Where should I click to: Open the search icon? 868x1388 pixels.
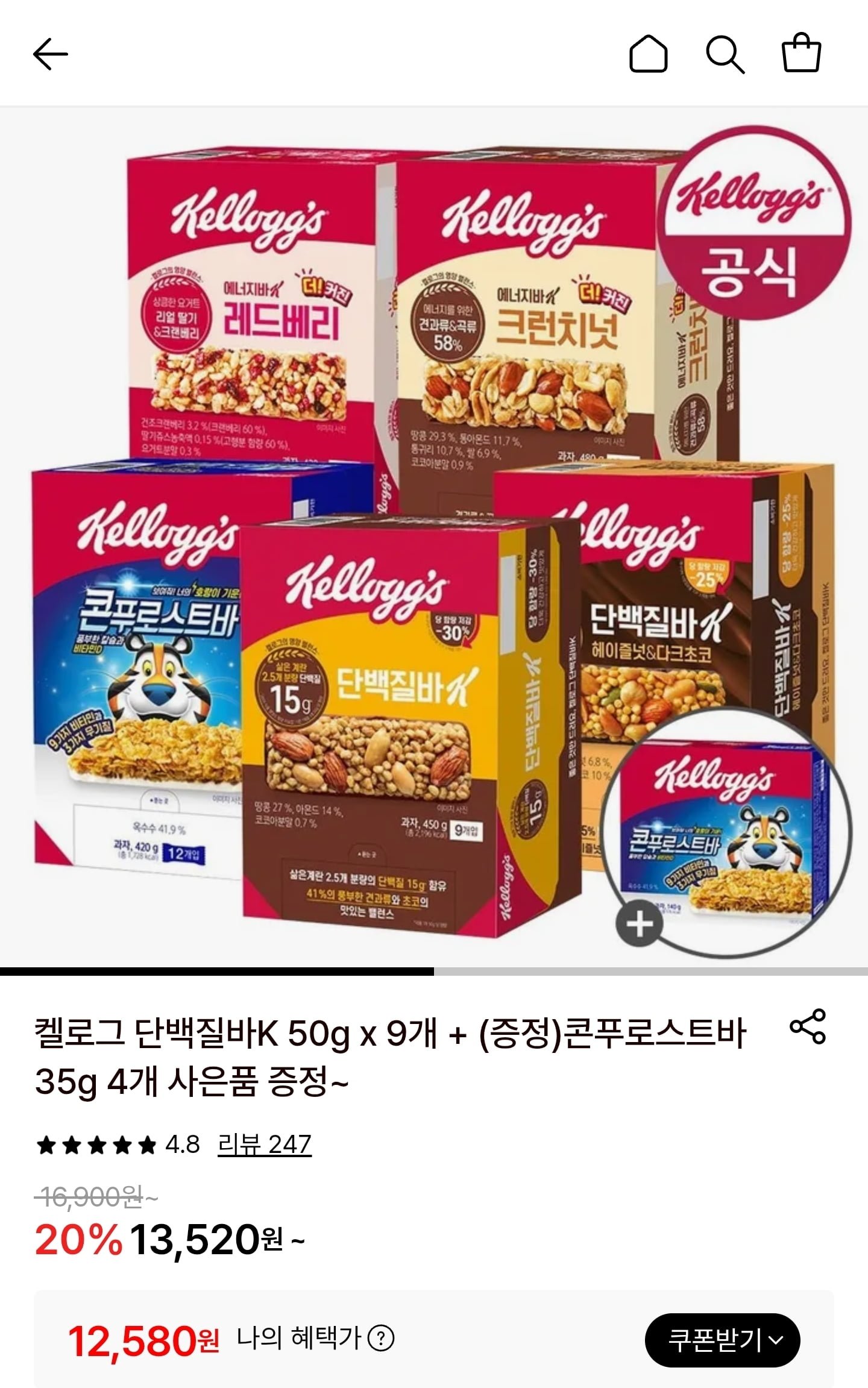(725, 54)
